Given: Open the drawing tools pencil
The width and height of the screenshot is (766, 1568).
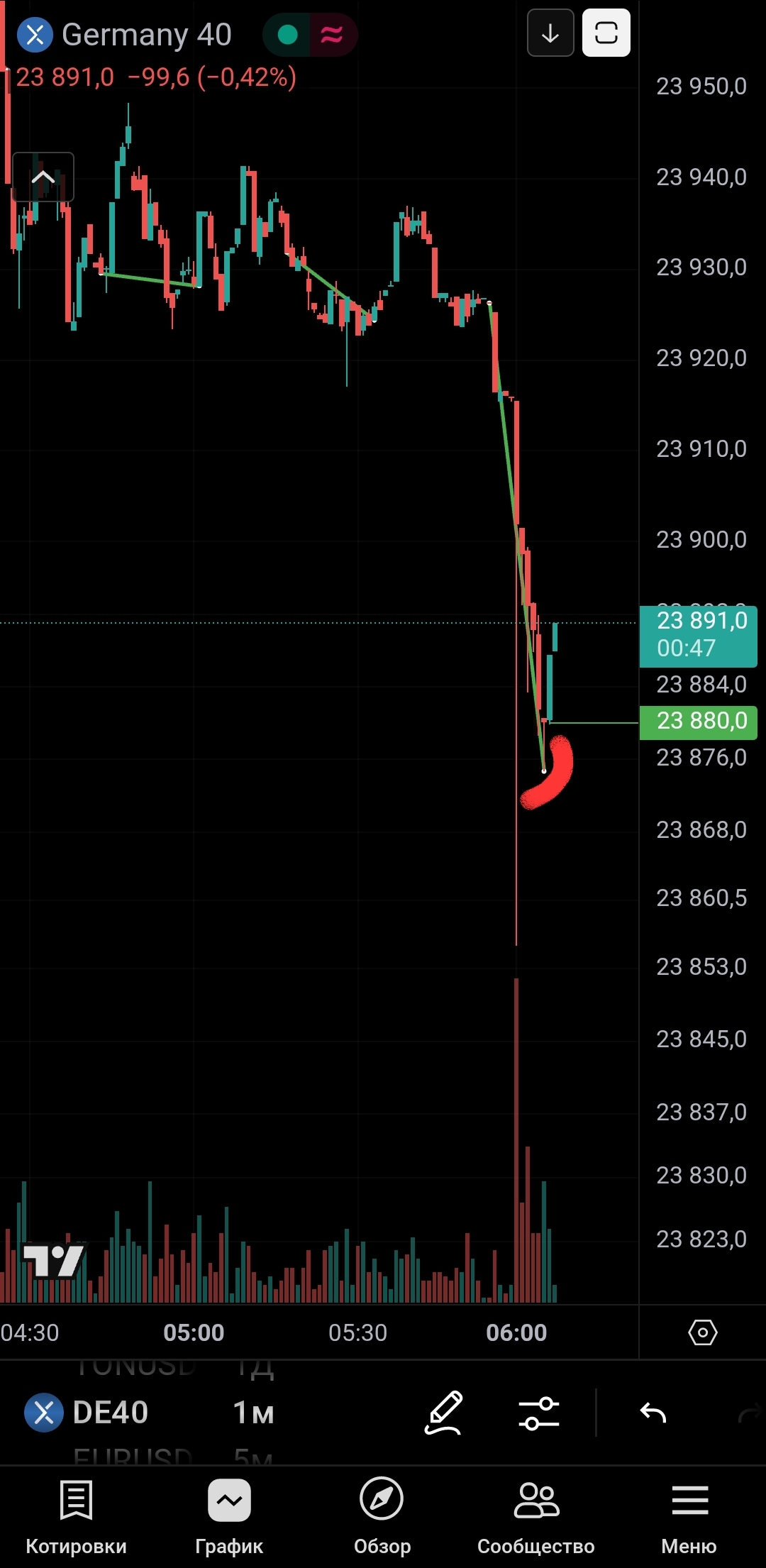Looking at the screenshot, I should tap(444, 1413).
